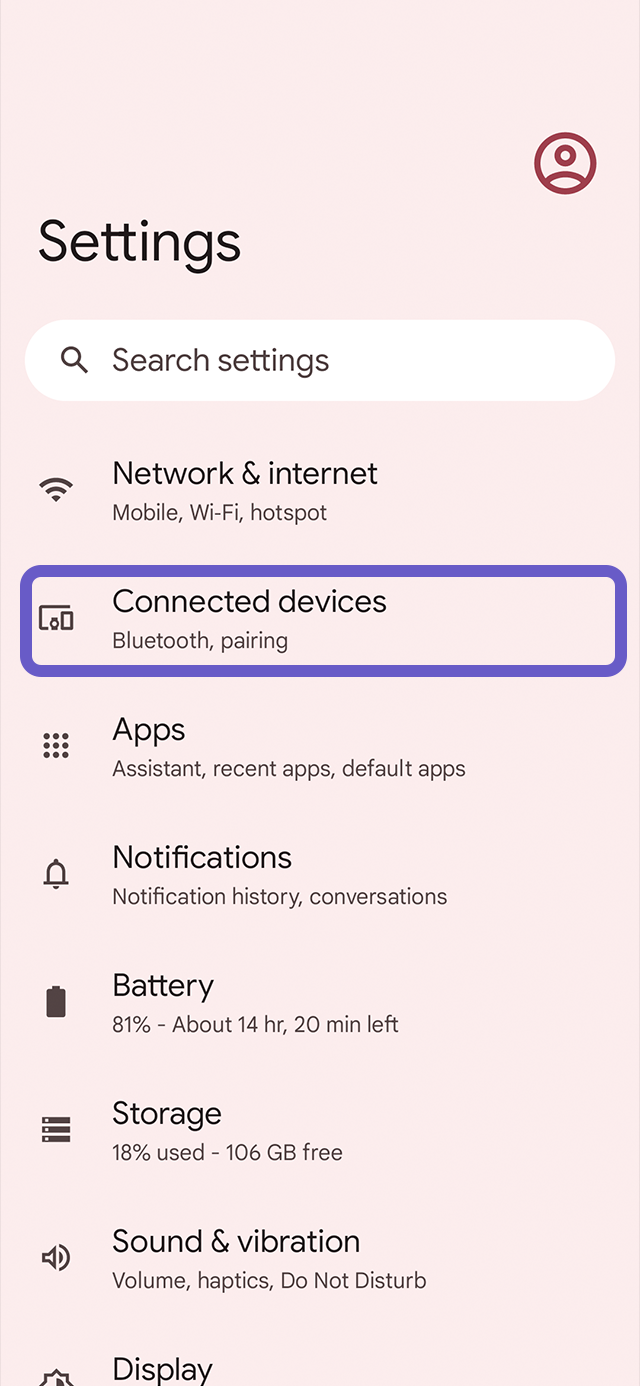Open Sound & vibration
The image size is (640, 1386).
(x=320, y=1260)
